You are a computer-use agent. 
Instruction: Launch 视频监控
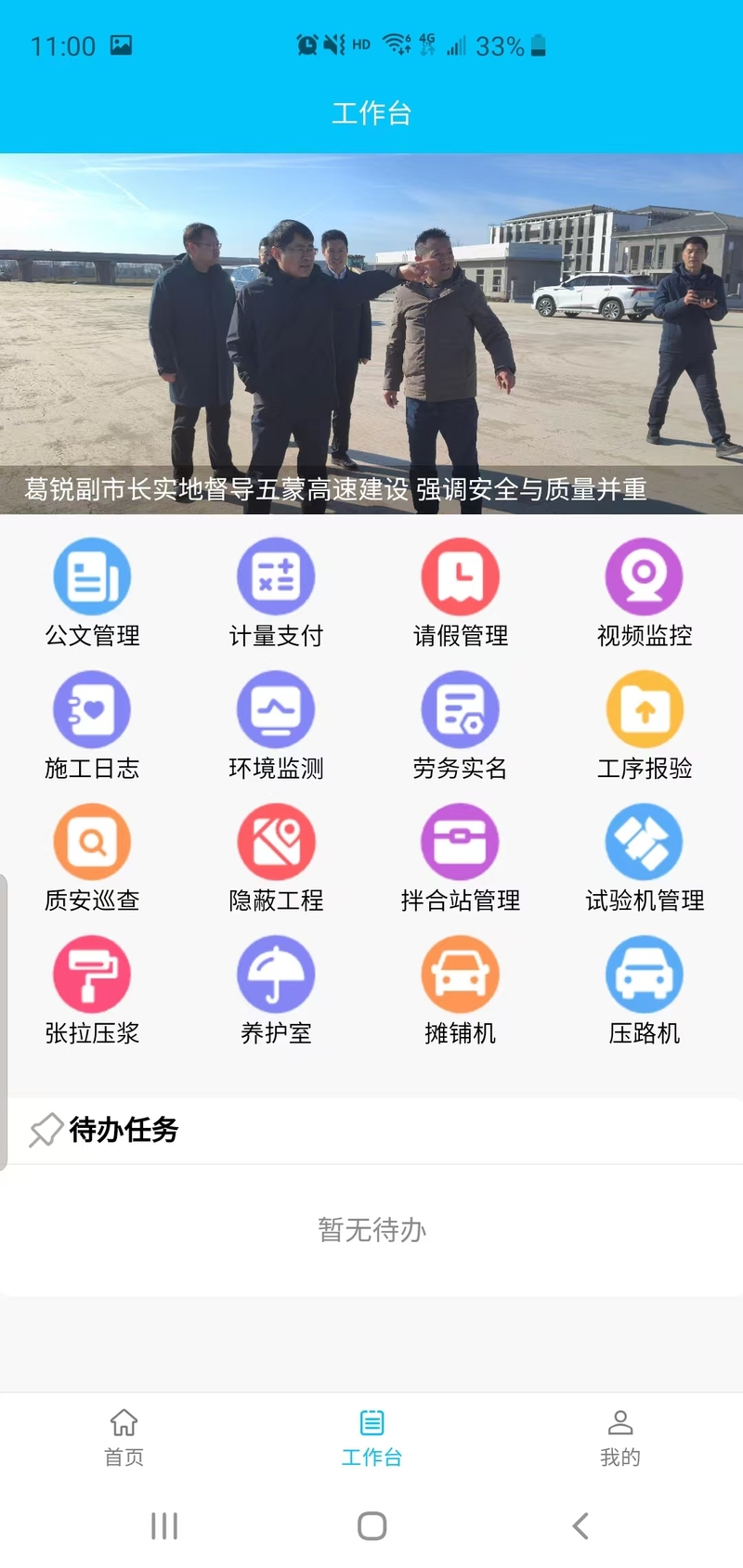(644, 577)
